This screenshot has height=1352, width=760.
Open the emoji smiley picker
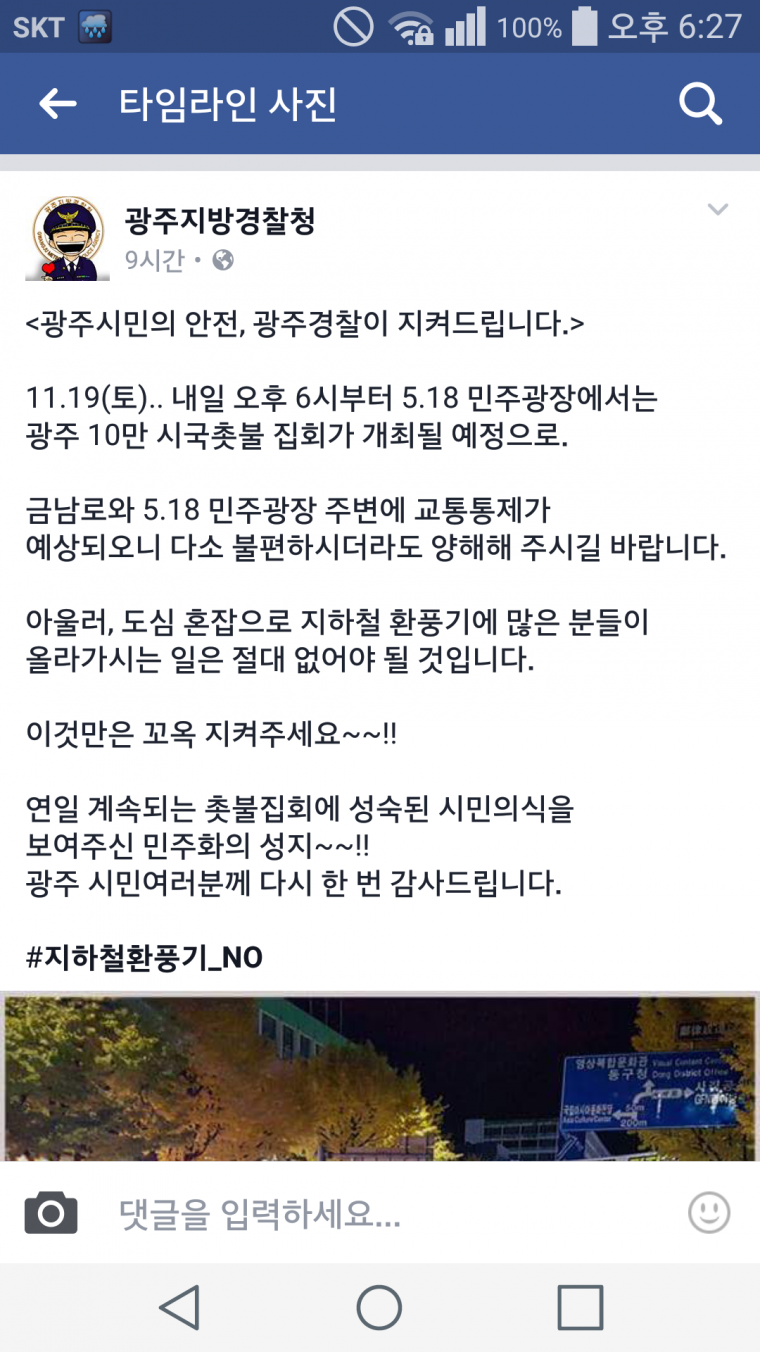(709, 1213)
